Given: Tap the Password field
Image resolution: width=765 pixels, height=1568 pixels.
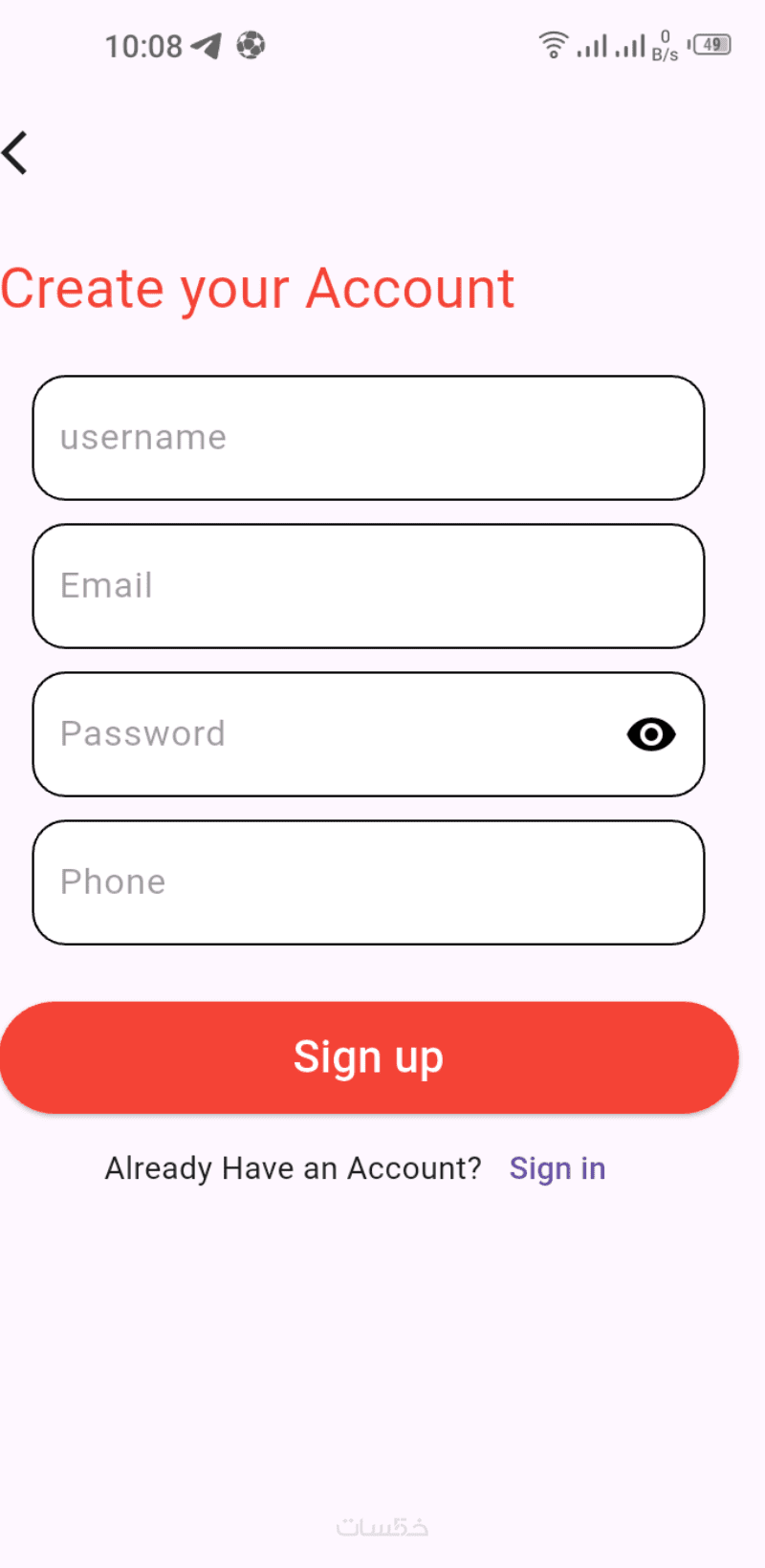Looking at the screenshot, I should pyautogui.click(x=325, y=734).
